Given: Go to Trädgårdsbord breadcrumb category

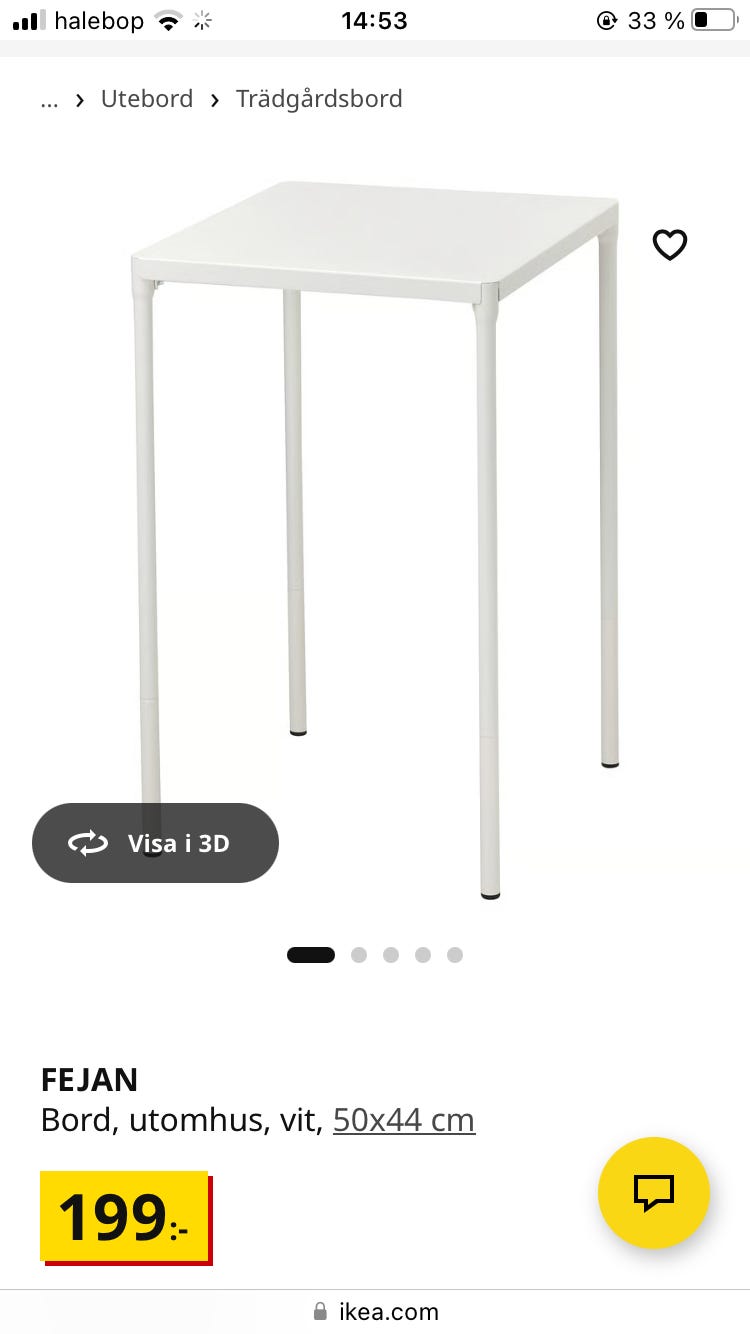Looking at the screenshot, I should click(319, 99).
